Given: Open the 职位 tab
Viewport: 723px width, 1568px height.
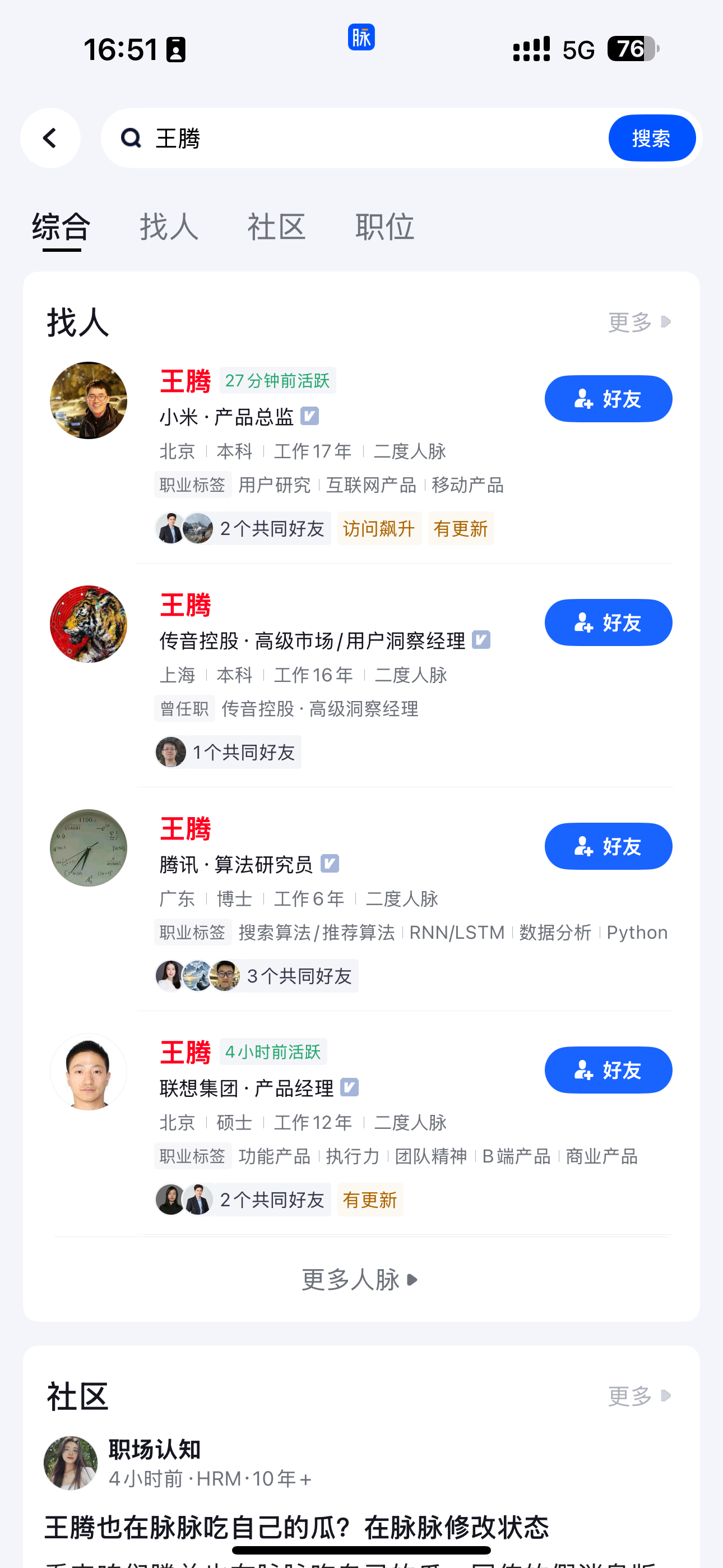Looking at the screenshot, I should point(384,227).
